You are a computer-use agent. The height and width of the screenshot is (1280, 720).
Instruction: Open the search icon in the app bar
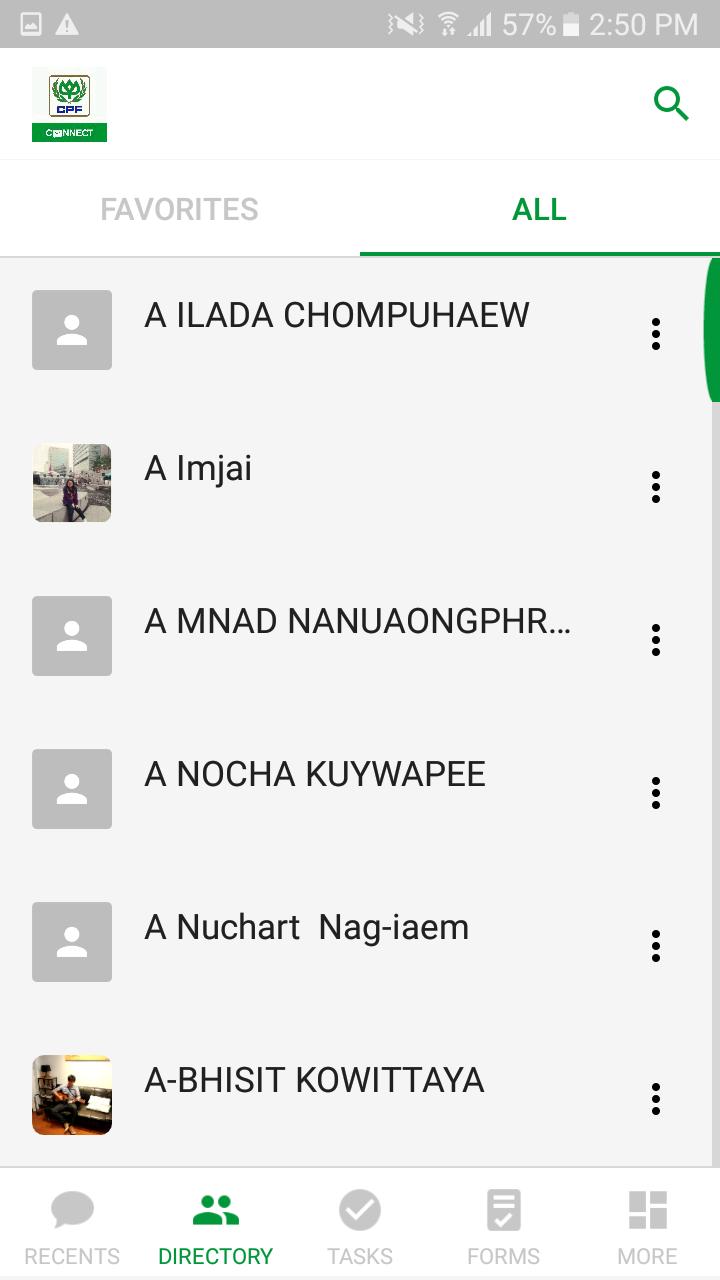[x=671, y=103]
